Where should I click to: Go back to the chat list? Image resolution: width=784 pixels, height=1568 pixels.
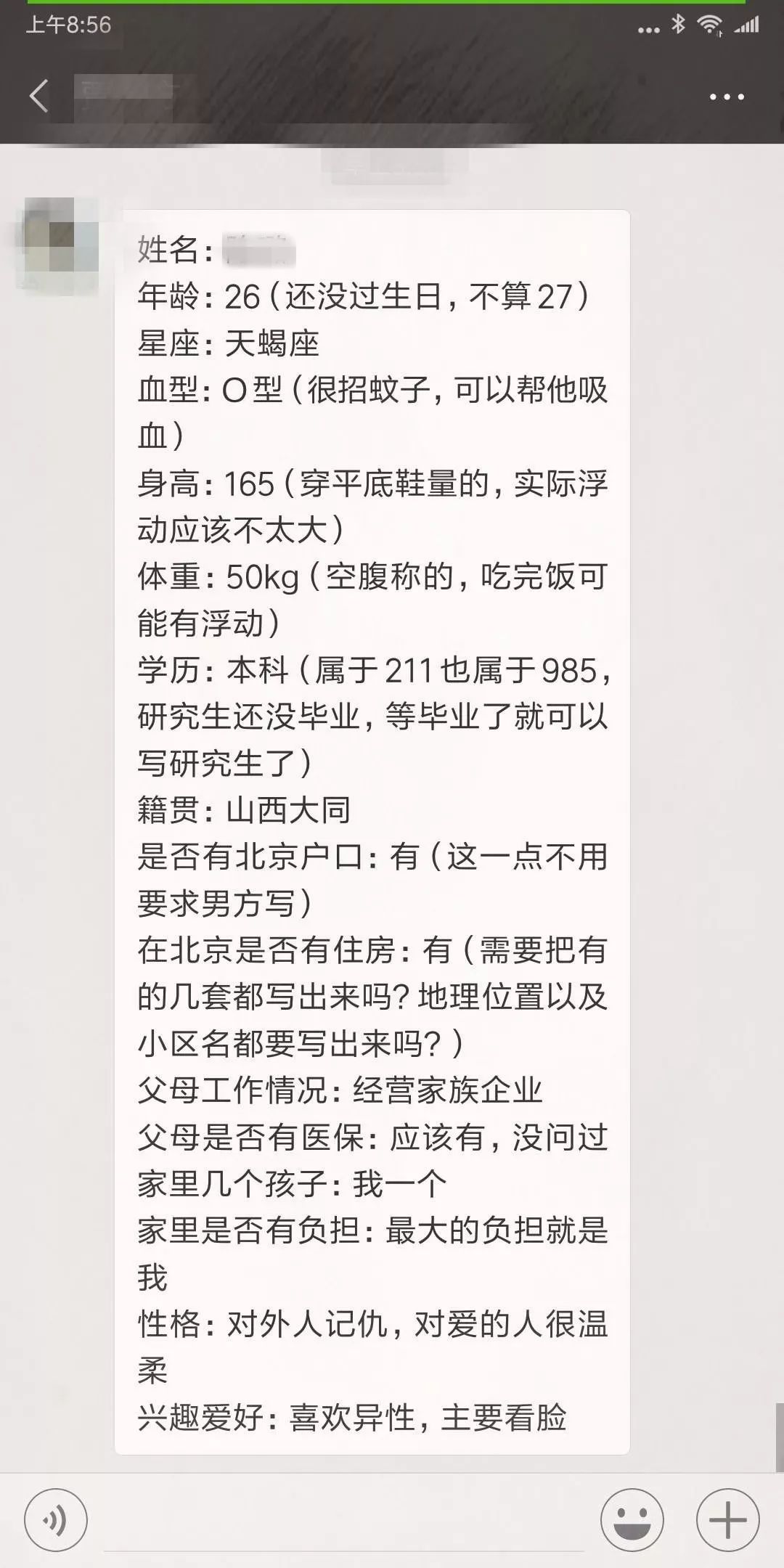[39, 96]
